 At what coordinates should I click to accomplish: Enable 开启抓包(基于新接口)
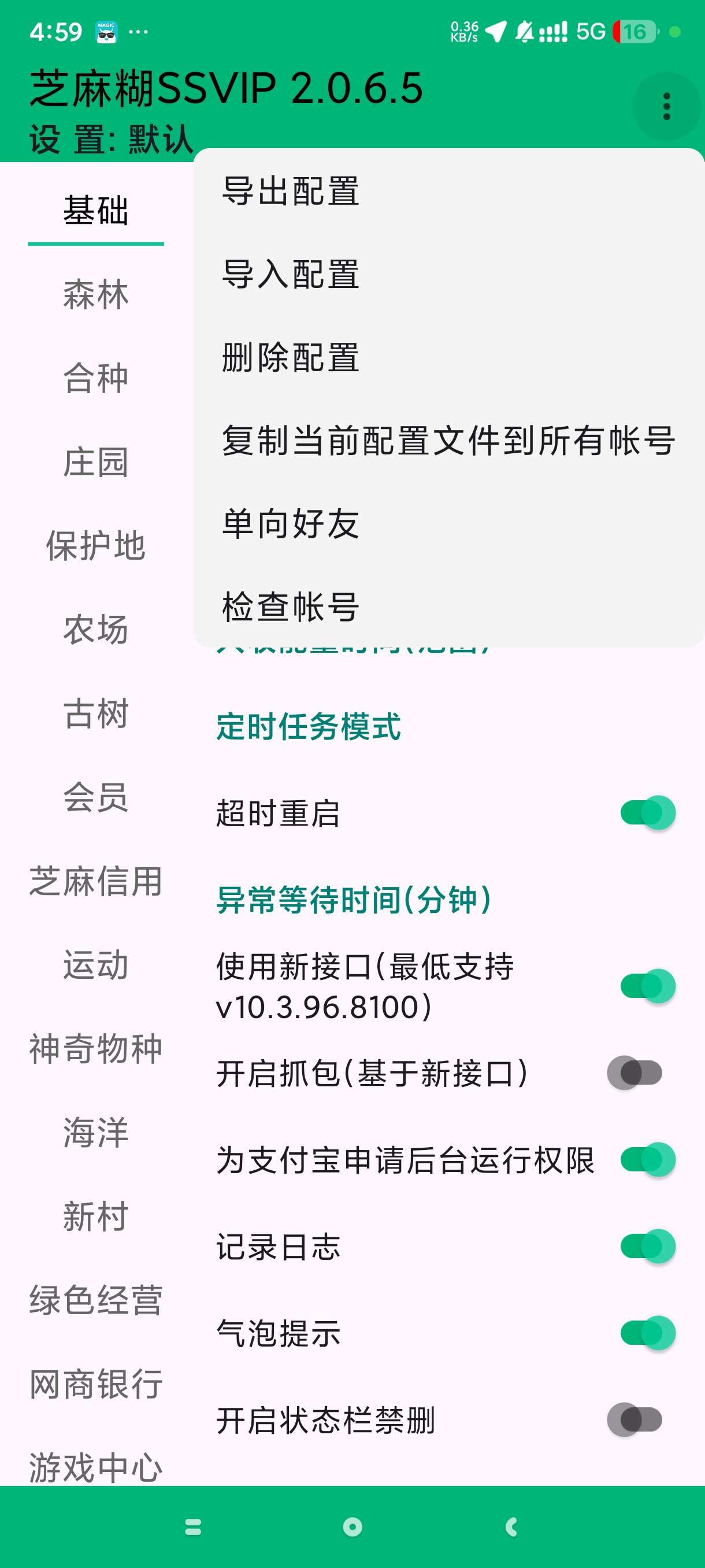pyautogui.click(x=634, y=1073)
